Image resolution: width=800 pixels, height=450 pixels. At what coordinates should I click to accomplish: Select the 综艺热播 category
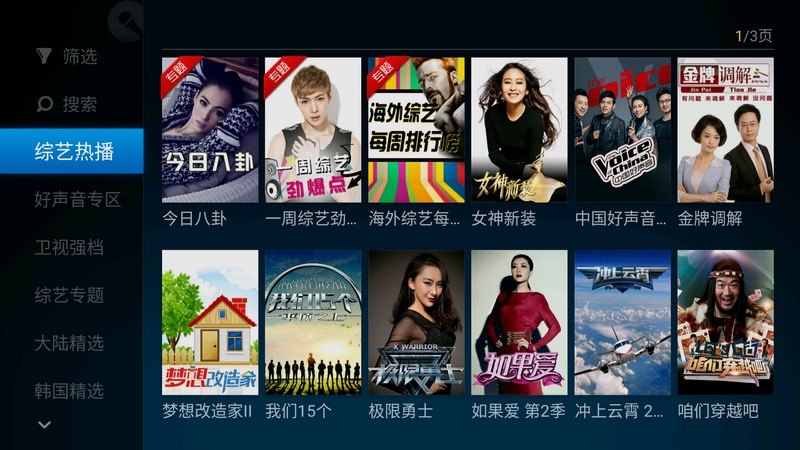pos(71,152)
